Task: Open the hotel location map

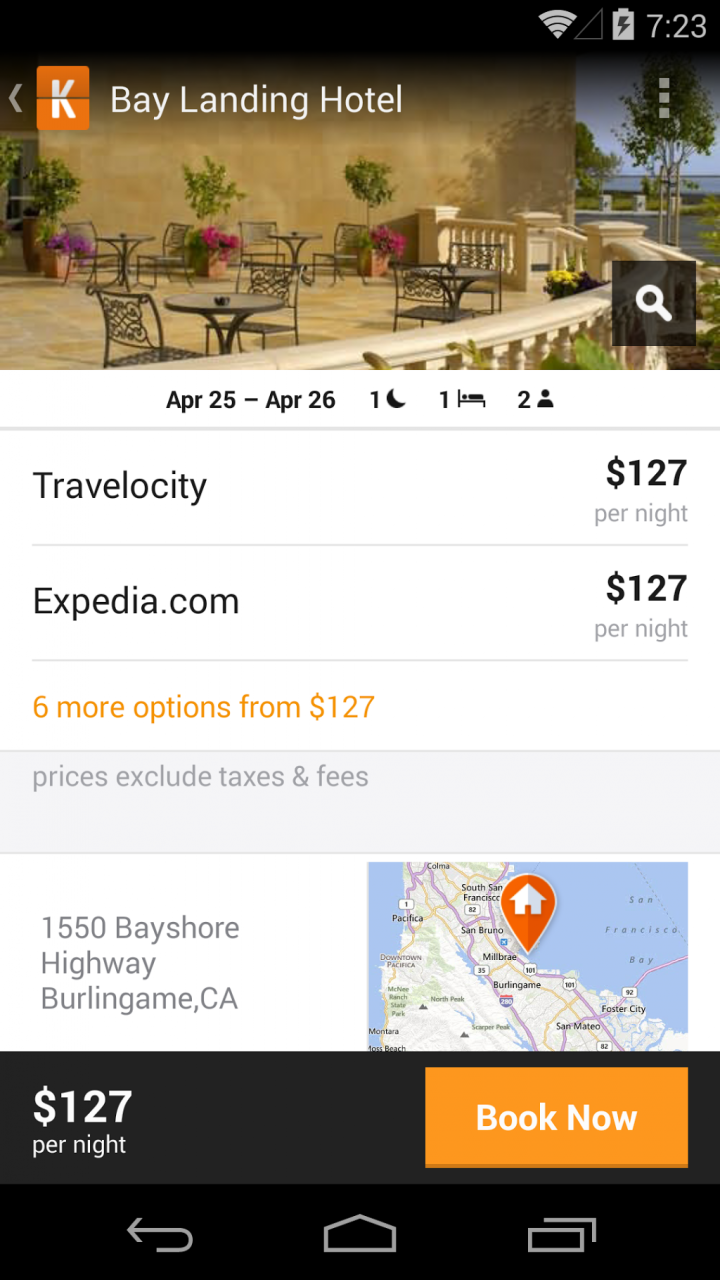Action: 527,955
